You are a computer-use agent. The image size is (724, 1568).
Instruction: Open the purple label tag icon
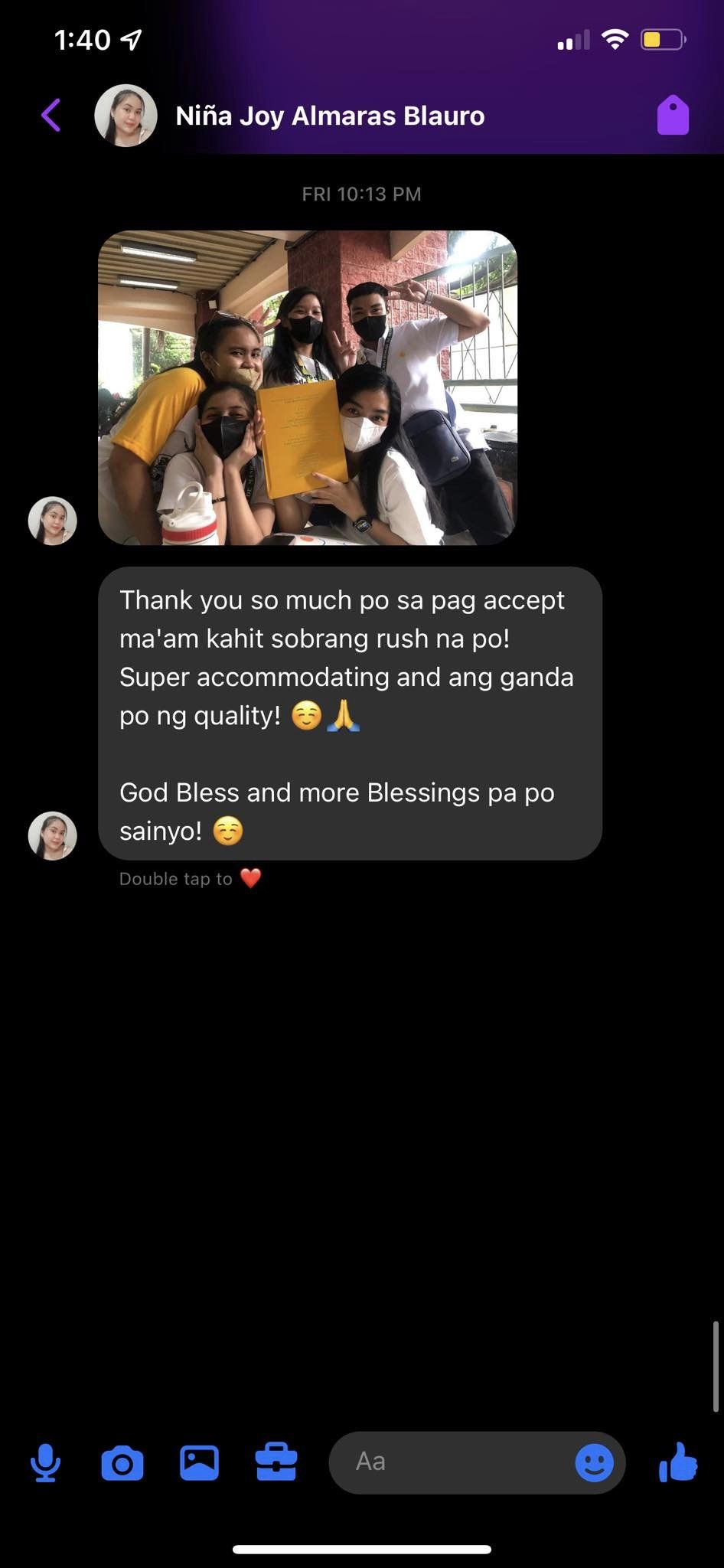pyautogui.click(x=673, y=116)
